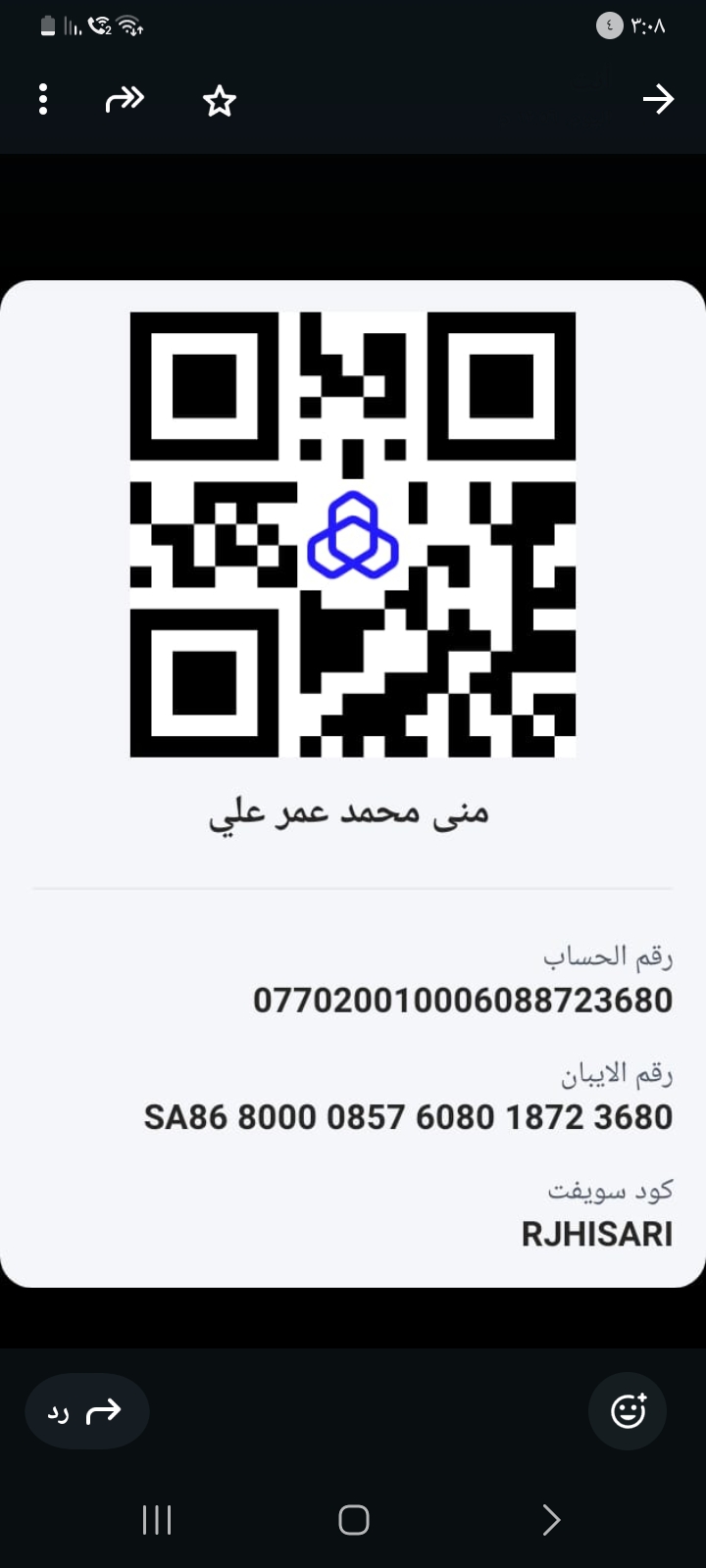Go to the home screen
The width and height of the screenshot is (706, 1568).
tap(353, 1520)
